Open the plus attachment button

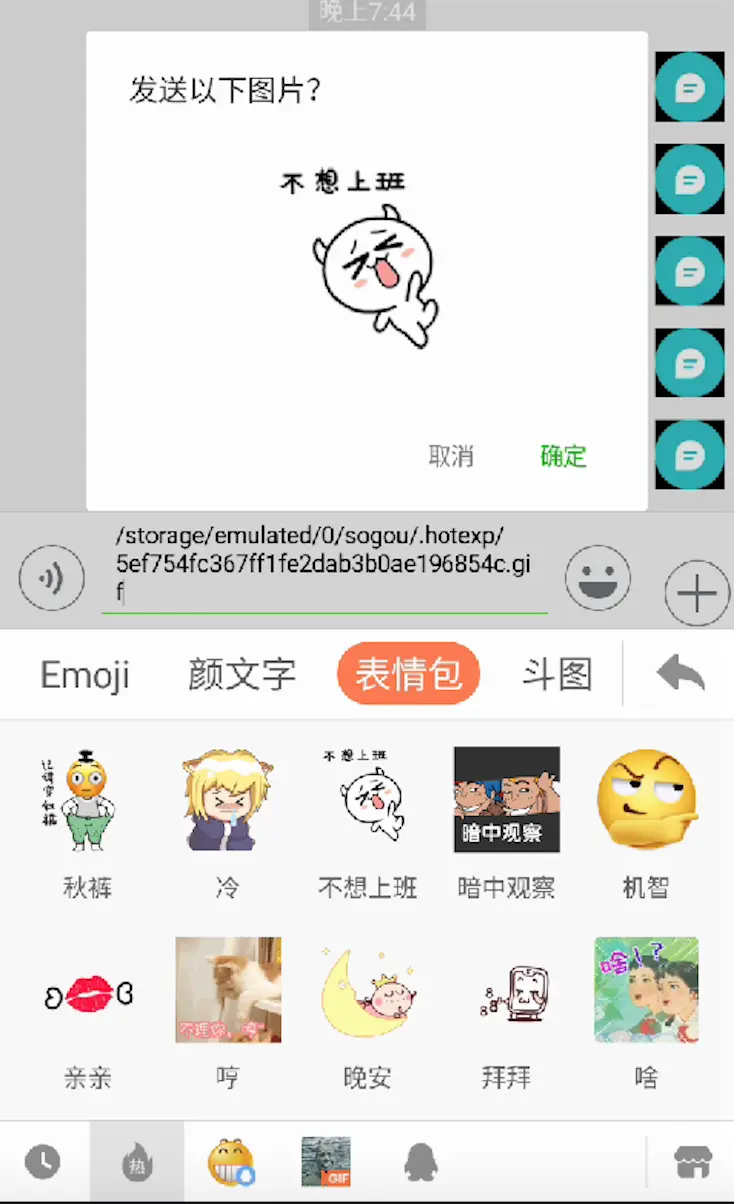[x=697, y=593]
